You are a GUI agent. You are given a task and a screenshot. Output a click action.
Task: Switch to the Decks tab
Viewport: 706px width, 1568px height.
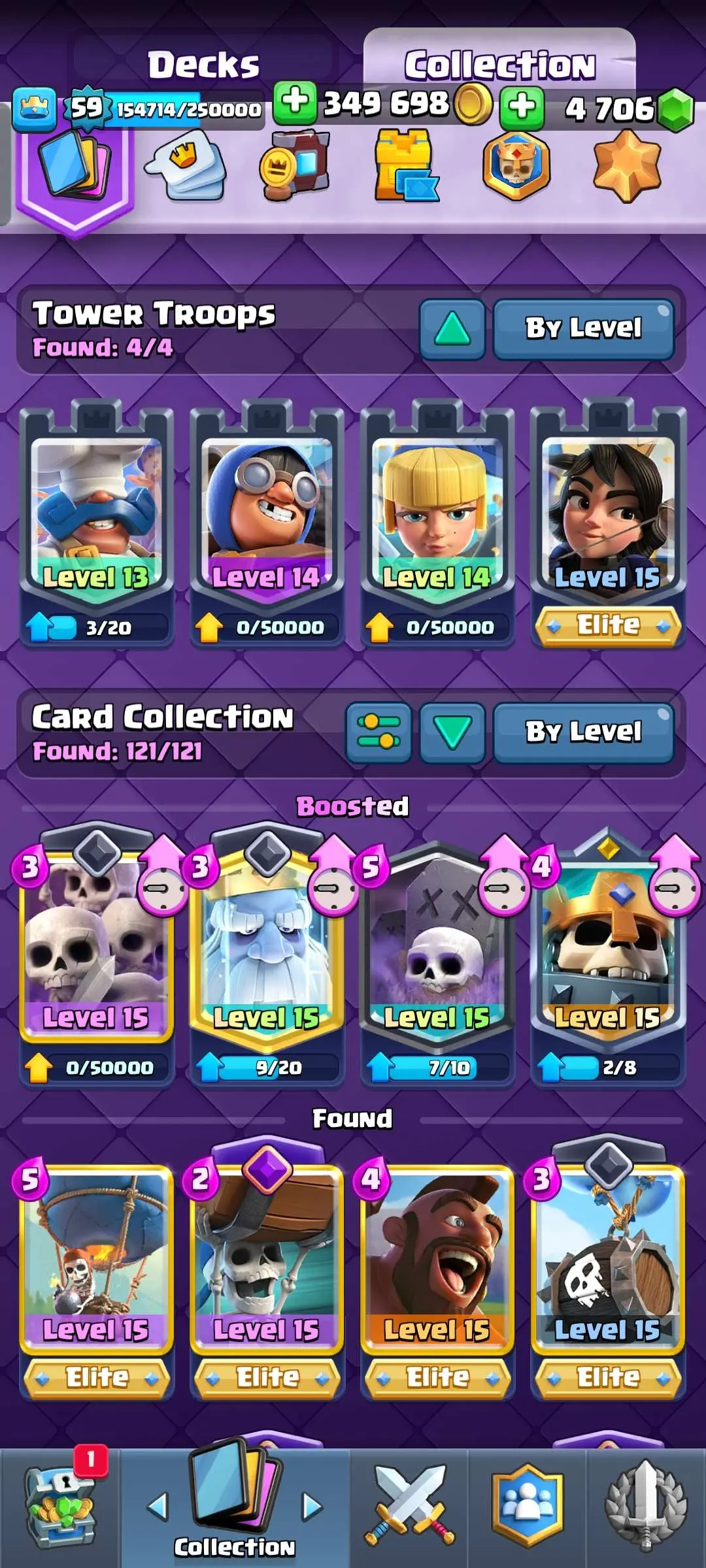pyautogui.click(x=204, y=65)
